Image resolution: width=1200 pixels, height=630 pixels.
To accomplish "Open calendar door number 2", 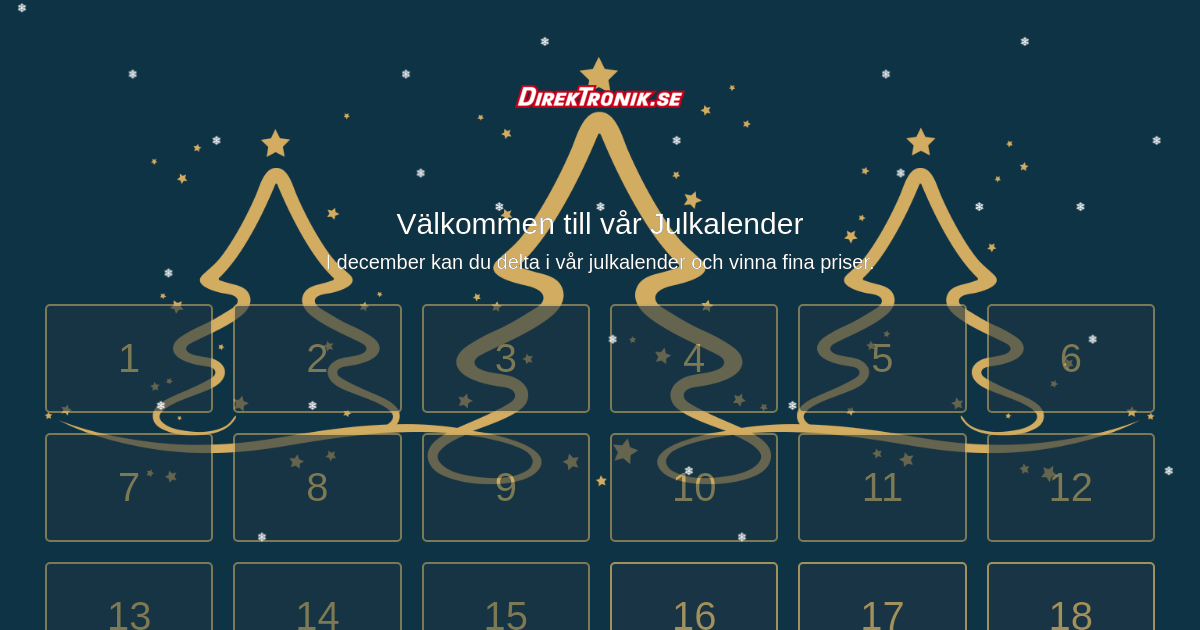I will (317, 358).
